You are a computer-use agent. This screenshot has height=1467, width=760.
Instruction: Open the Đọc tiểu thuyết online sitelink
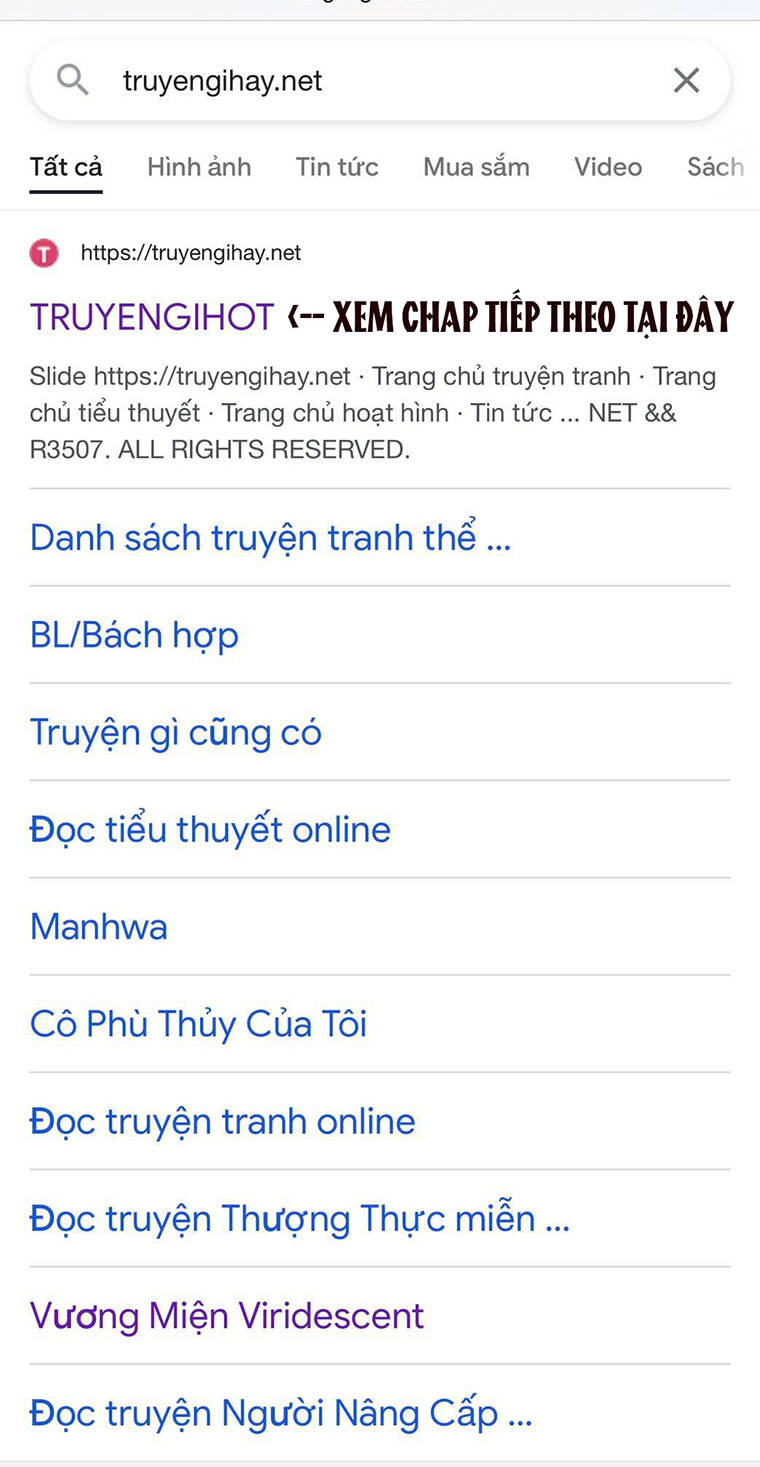coord(210,829)
